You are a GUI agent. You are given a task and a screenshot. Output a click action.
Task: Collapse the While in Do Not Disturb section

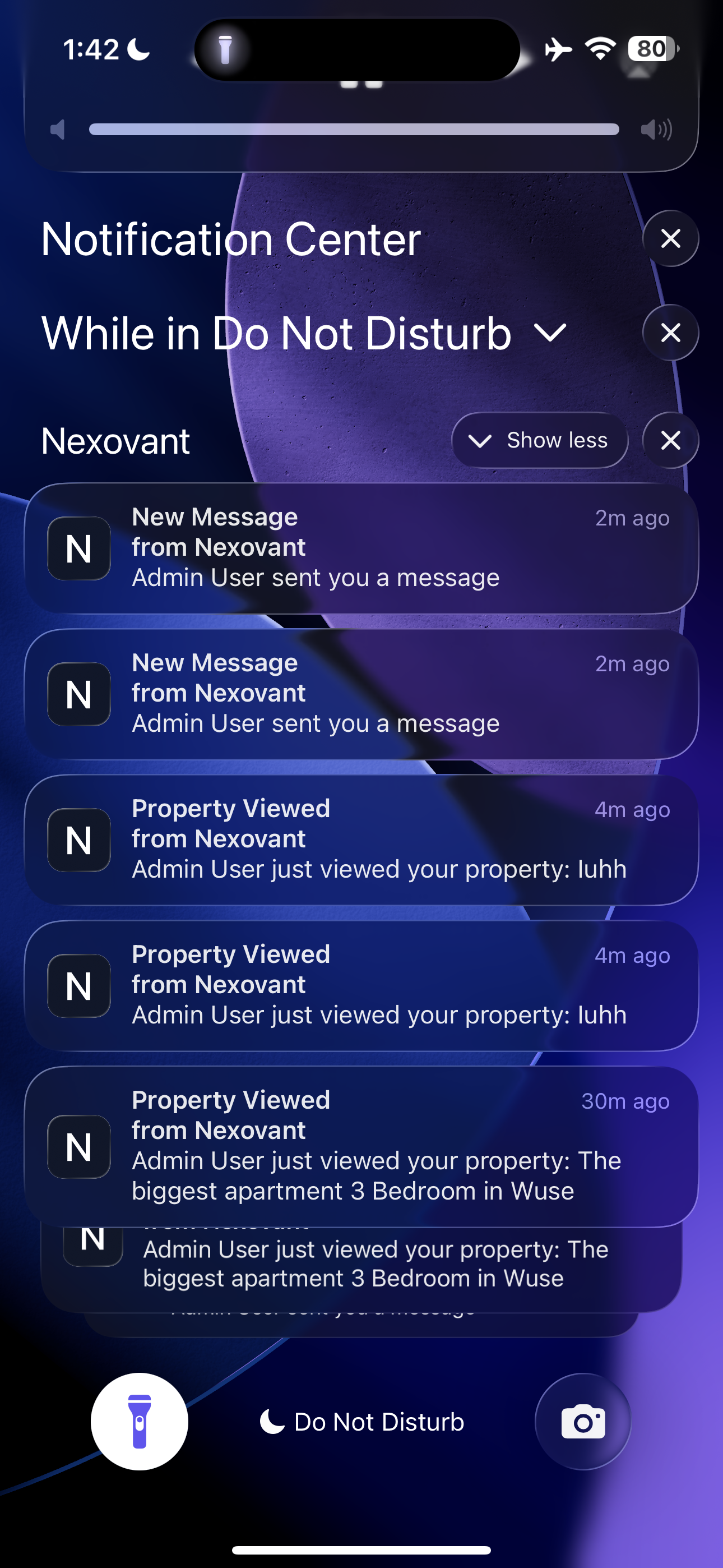550,333
